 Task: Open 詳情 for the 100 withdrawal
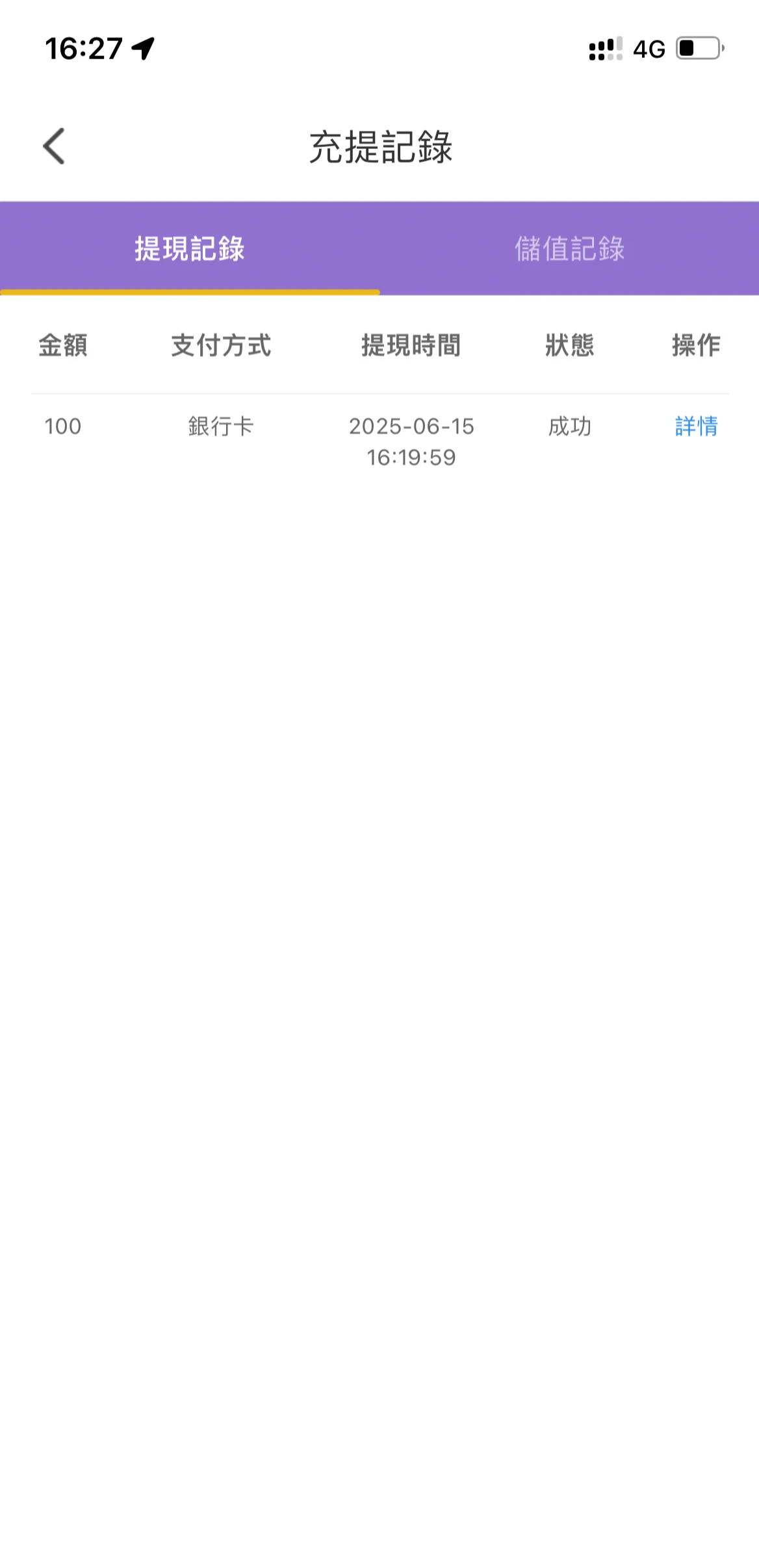[695, 427]
